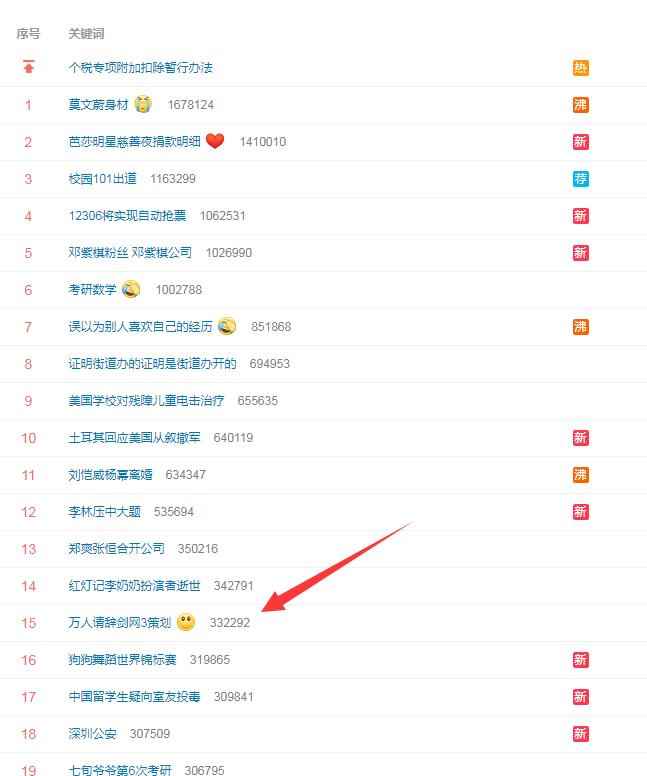Open topic 误以为别人喜欢自己的经历
The width and height of the screenshot is (647, 776).
140,327
